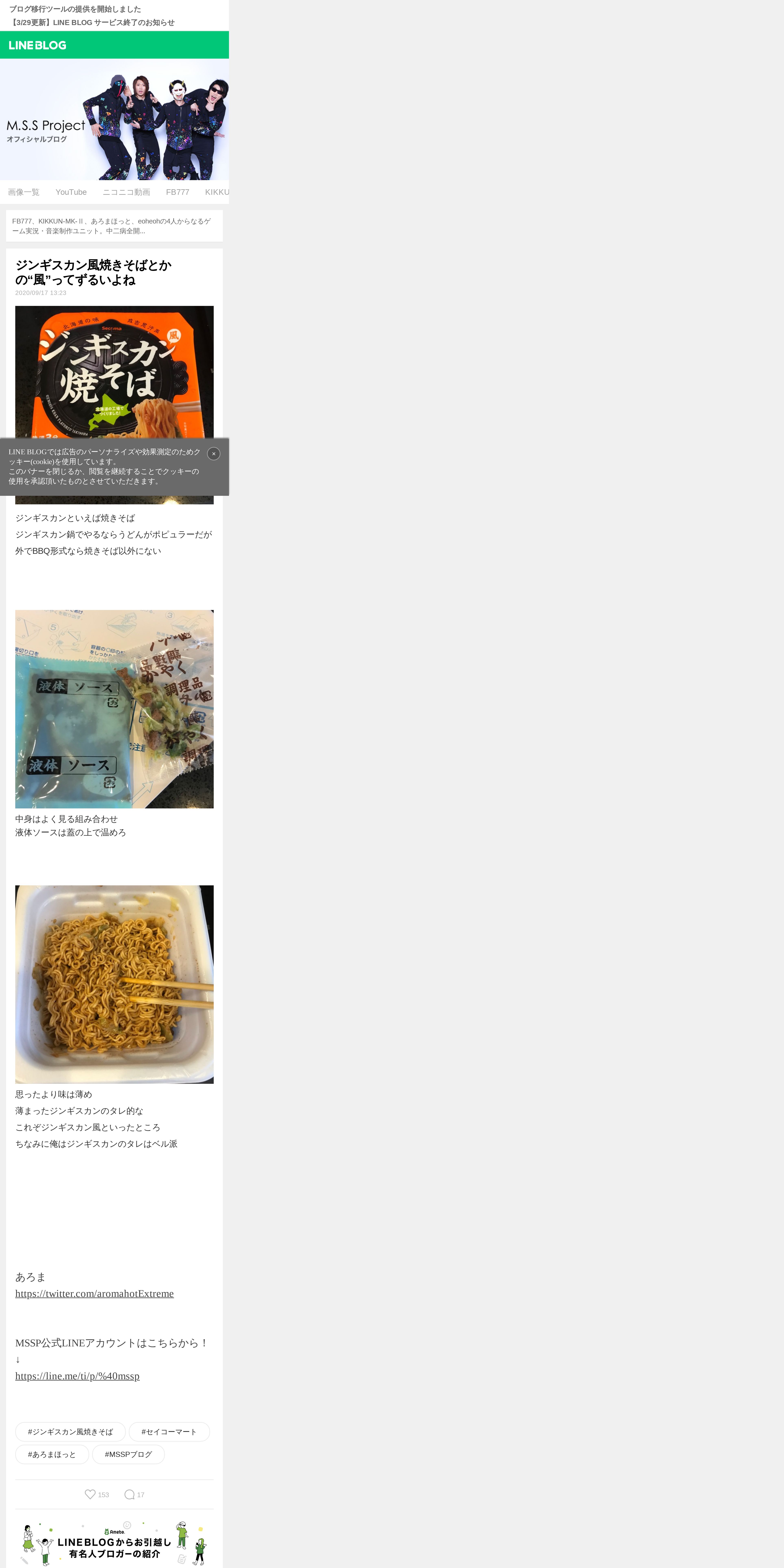Expand the blog description box
Screen dimensions: 784x1568
tap(114, 226)
